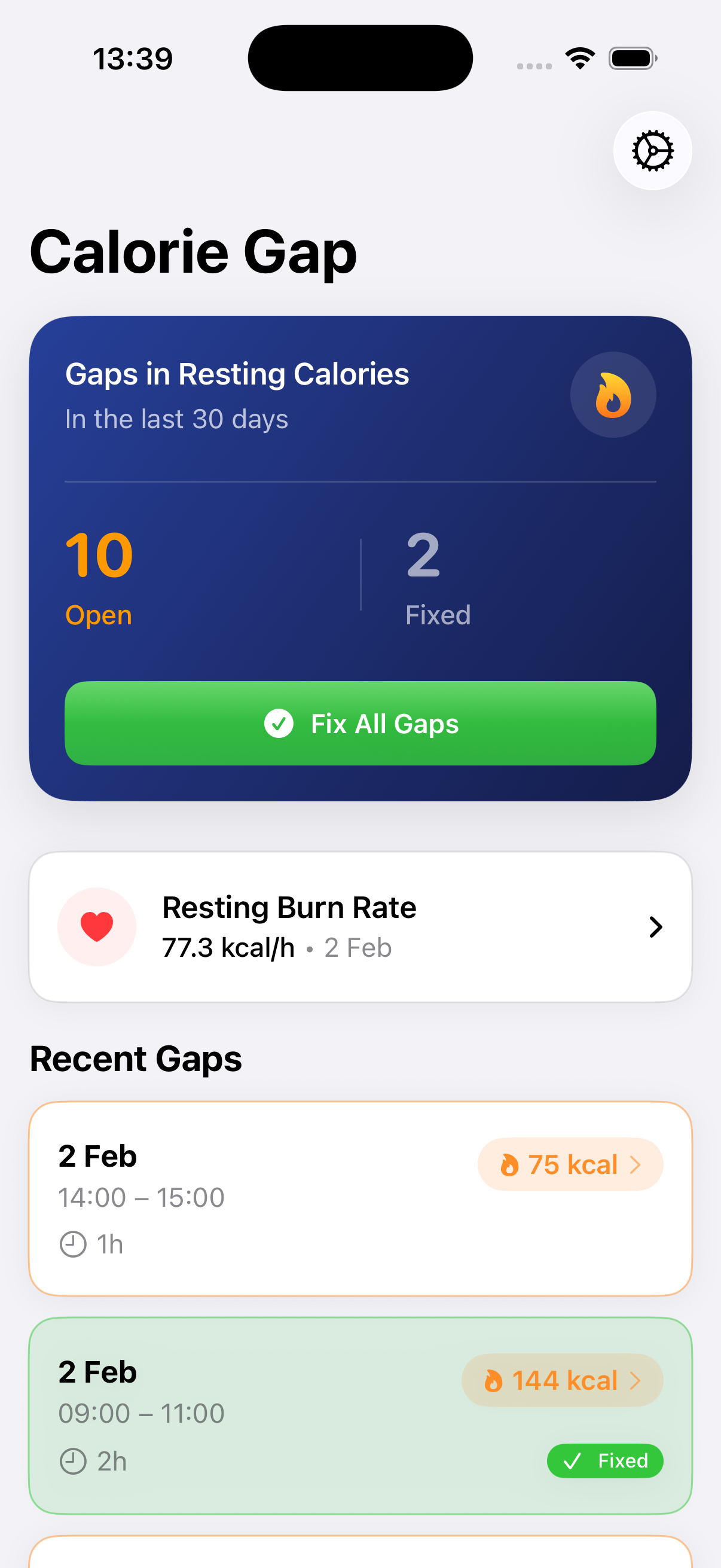Toggle the checkmark on the Fixed badge
The width and height of the screenshot is (721, 1568).
pos(573,1462)
